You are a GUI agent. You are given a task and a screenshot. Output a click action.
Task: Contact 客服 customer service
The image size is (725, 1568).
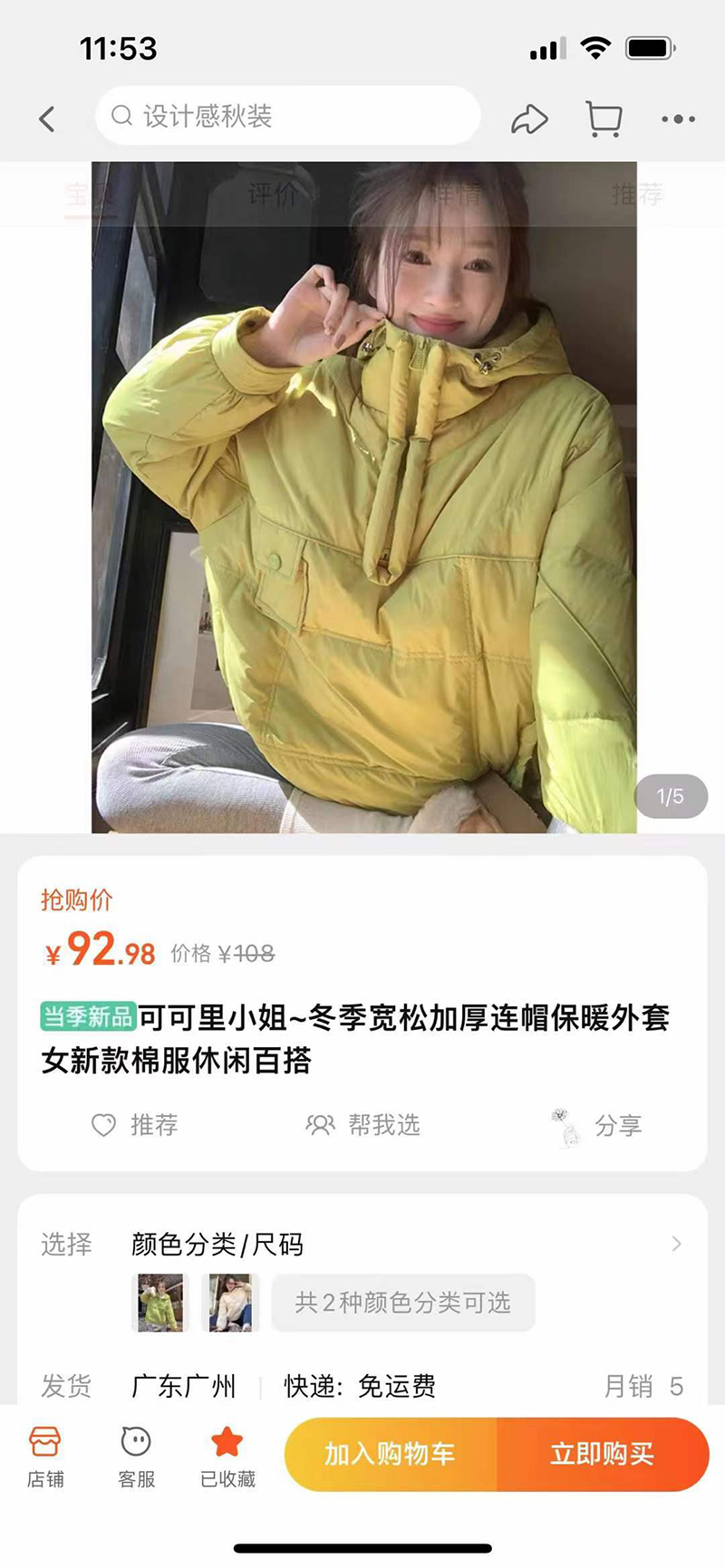pyautogui.click(x=136, y=1456)
